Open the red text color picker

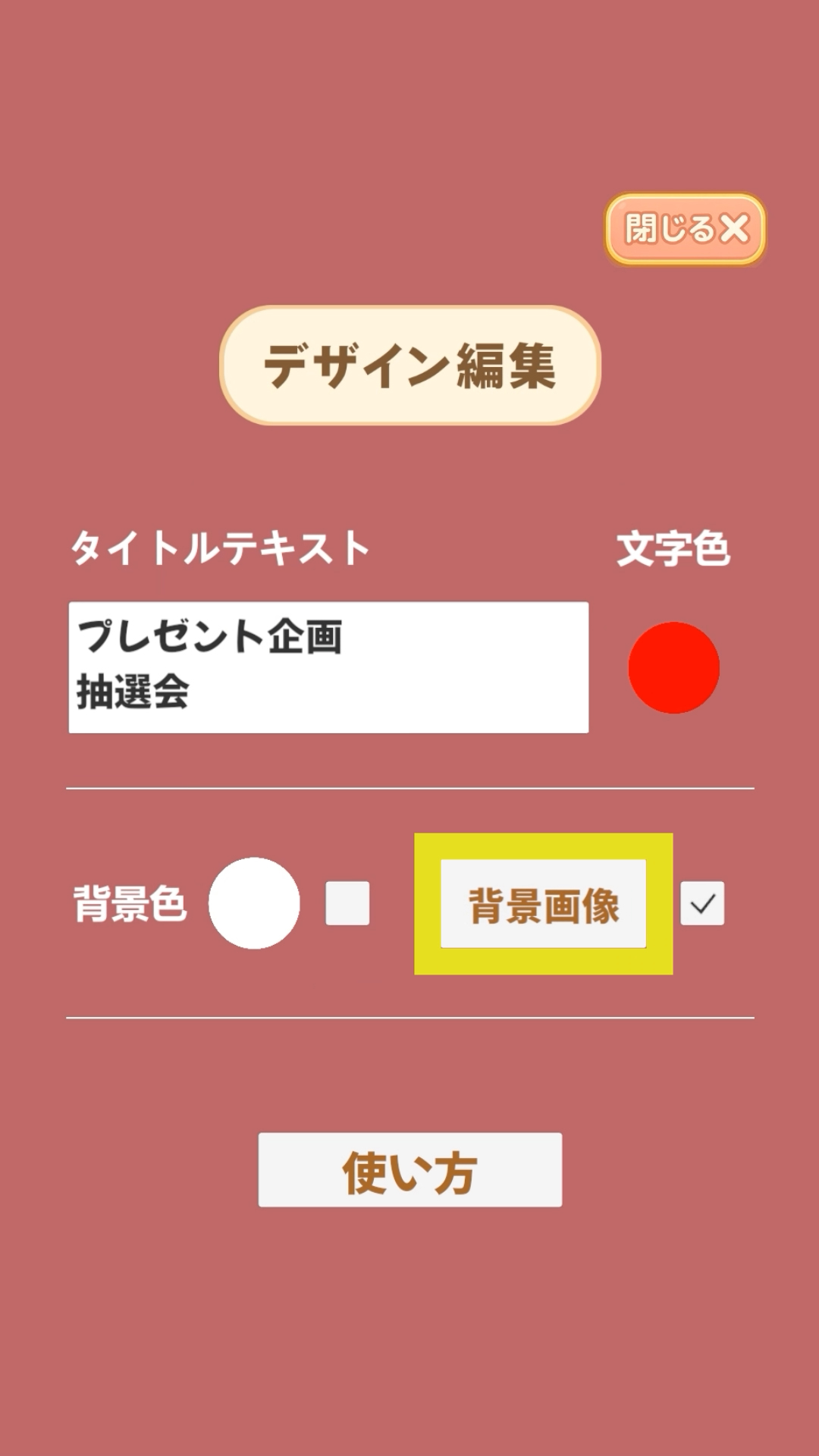click(x=673, y=667)
